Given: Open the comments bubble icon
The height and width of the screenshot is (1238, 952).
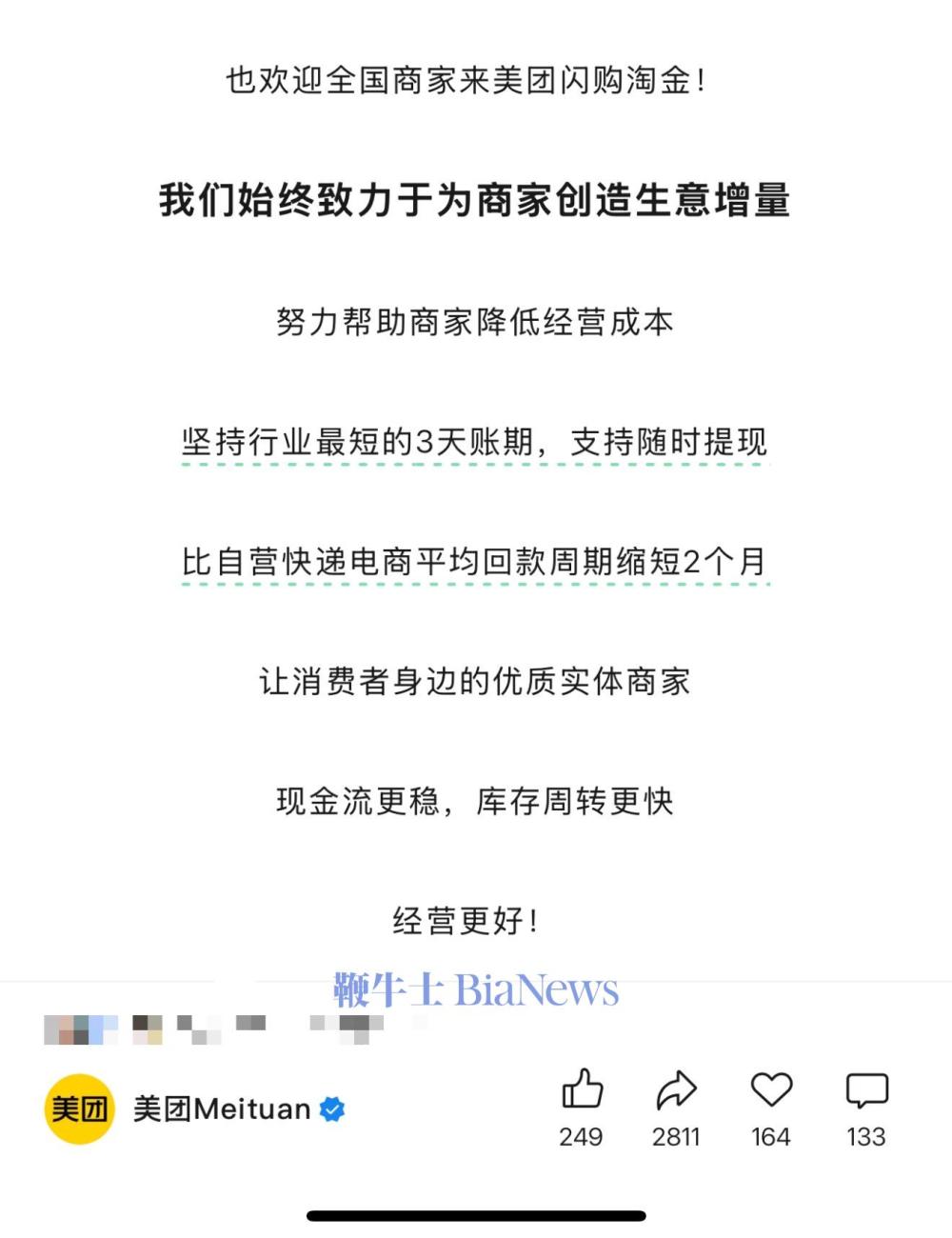Looking at the screenshot, I should tap(866, 1090).
